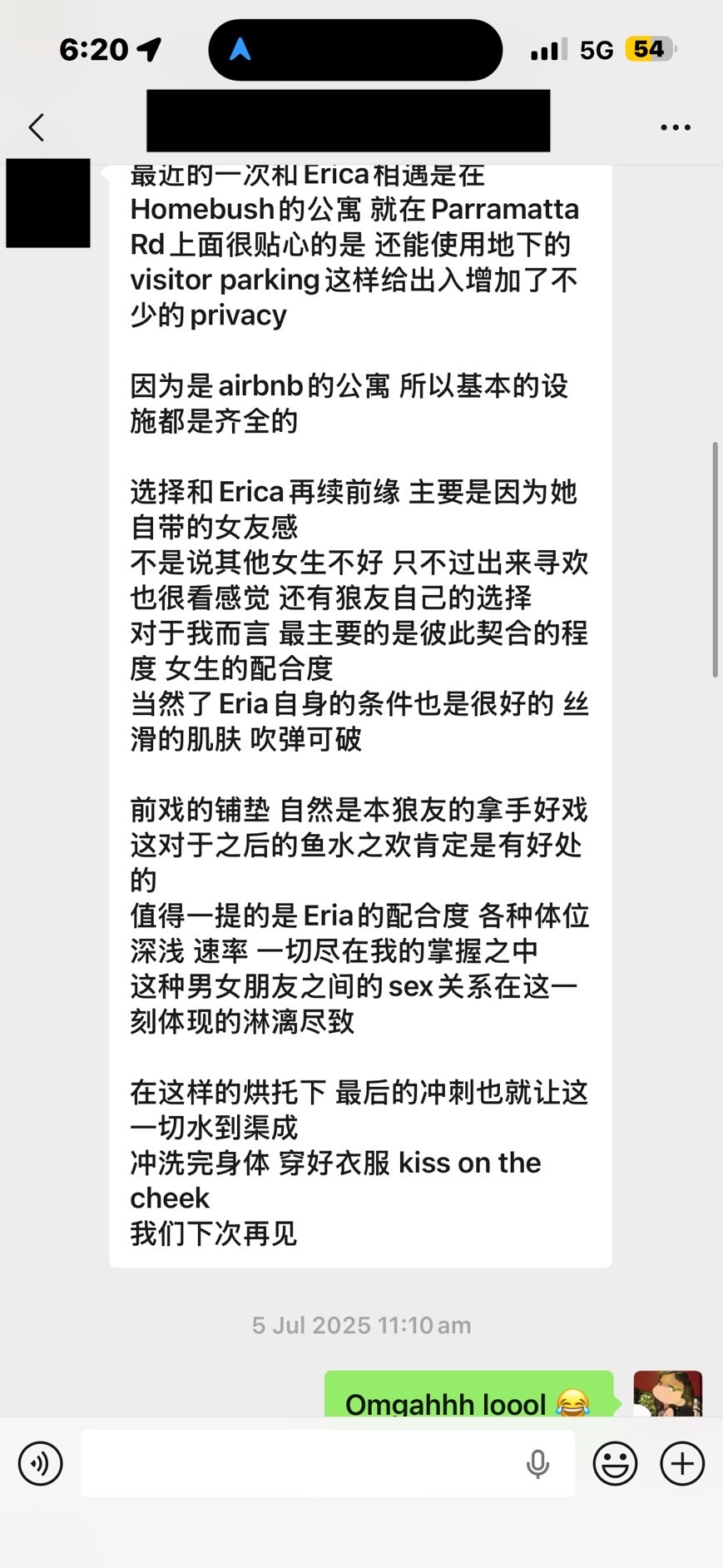Viewport: 723px width, 1568px height.
Task: Switch to voice message input
Action: (x=40, y=1463)
